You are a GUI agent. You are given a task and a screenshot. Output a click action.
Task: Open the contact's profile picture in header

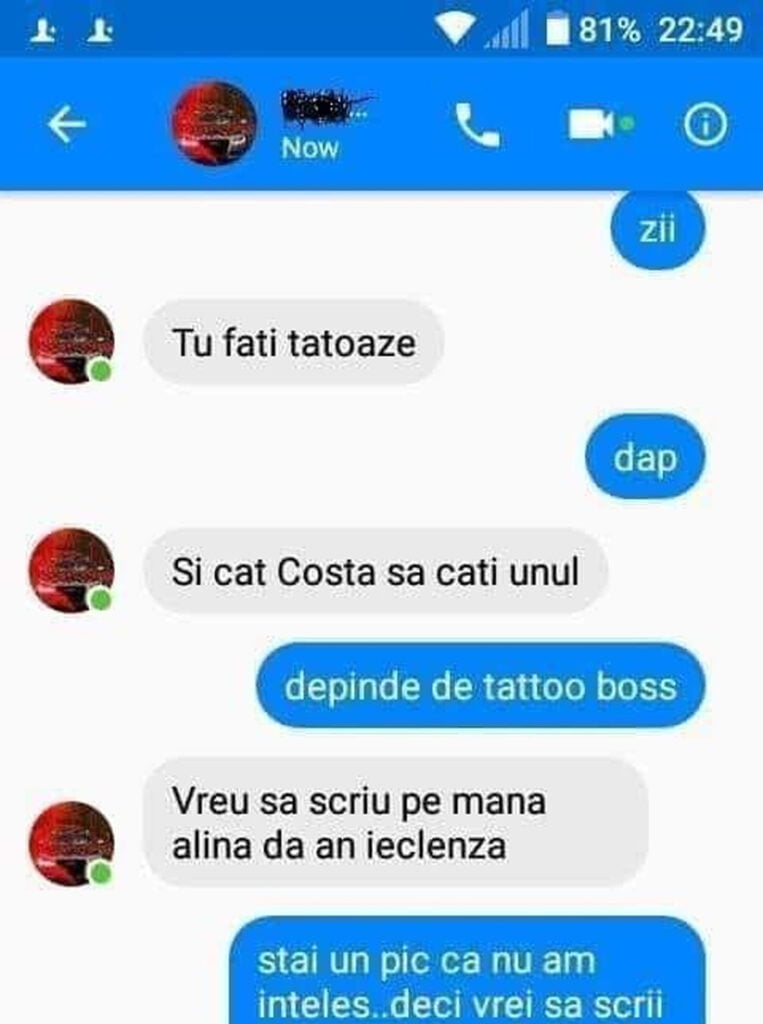[x=215, y=124]
